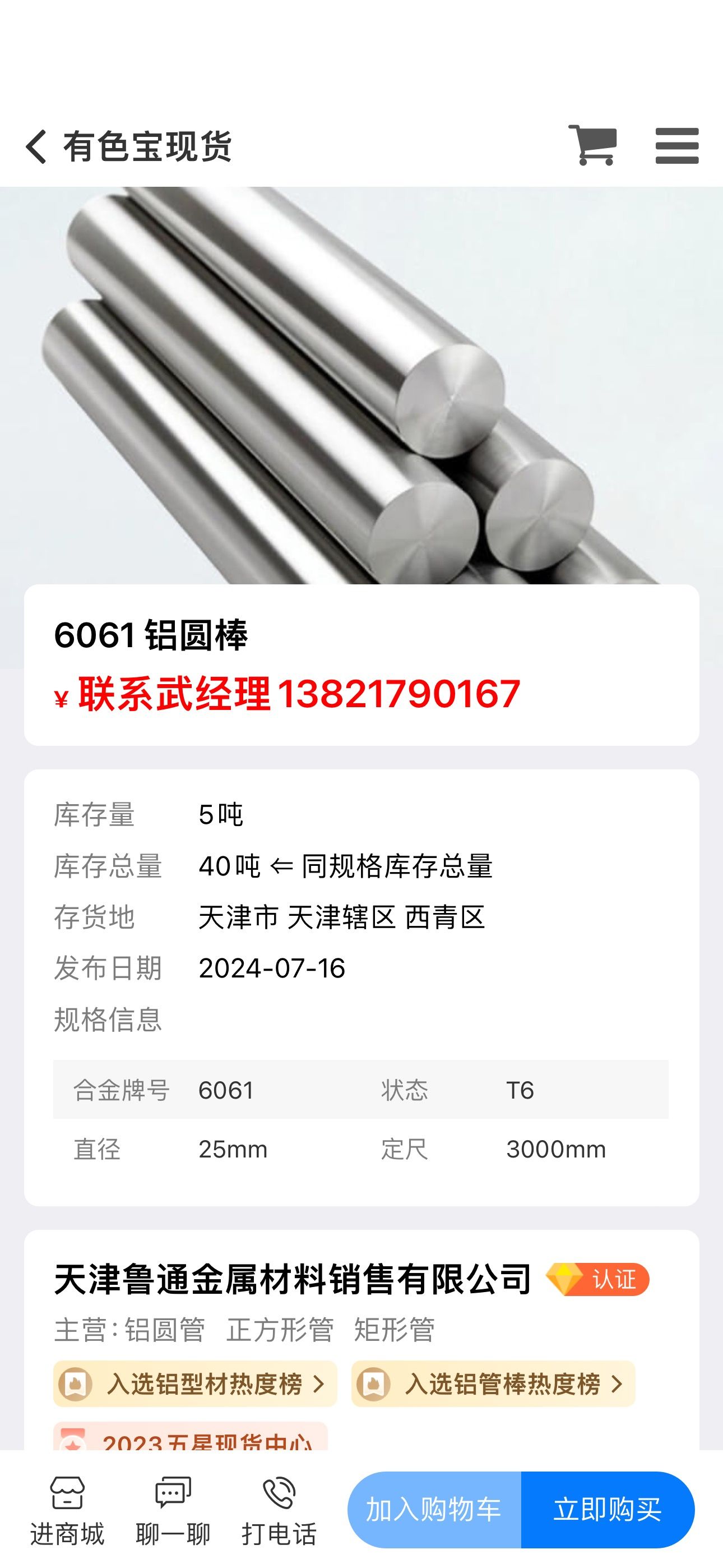Buy now with 立即购买
Viewport: 723px width, 1568px height.
[608, 1510]
